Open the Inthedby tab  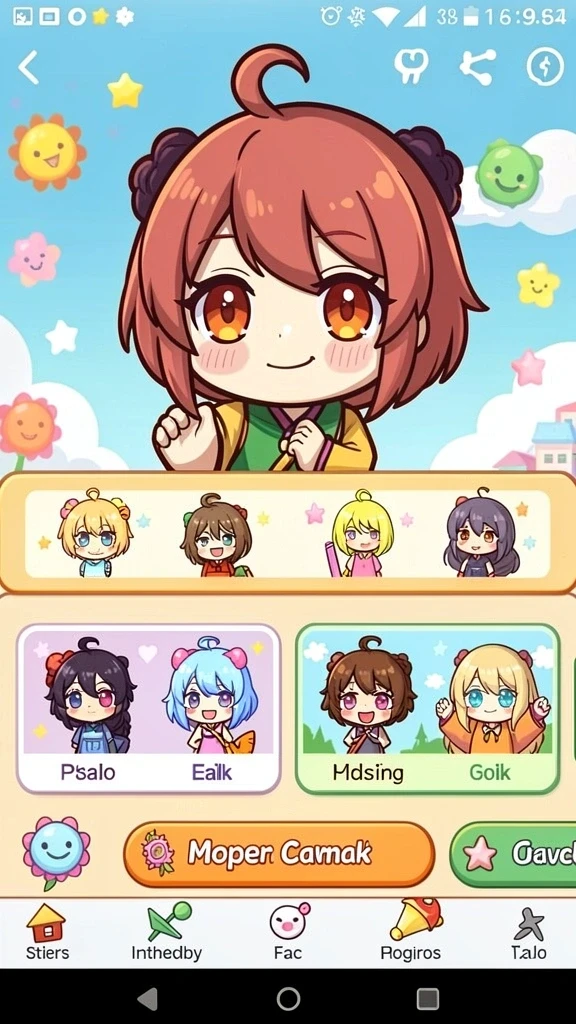(x=167, y=932)
